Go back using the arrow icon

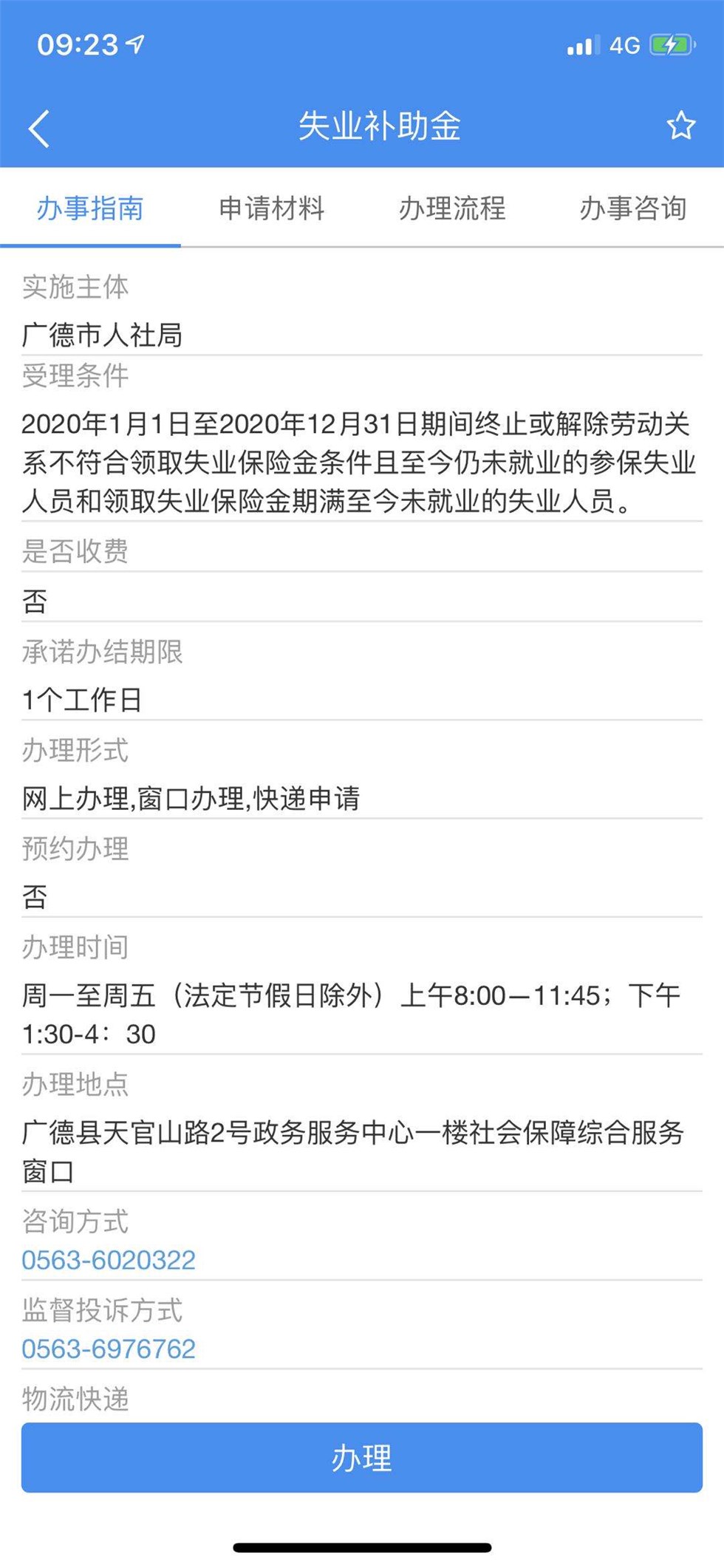pos(39,129)
